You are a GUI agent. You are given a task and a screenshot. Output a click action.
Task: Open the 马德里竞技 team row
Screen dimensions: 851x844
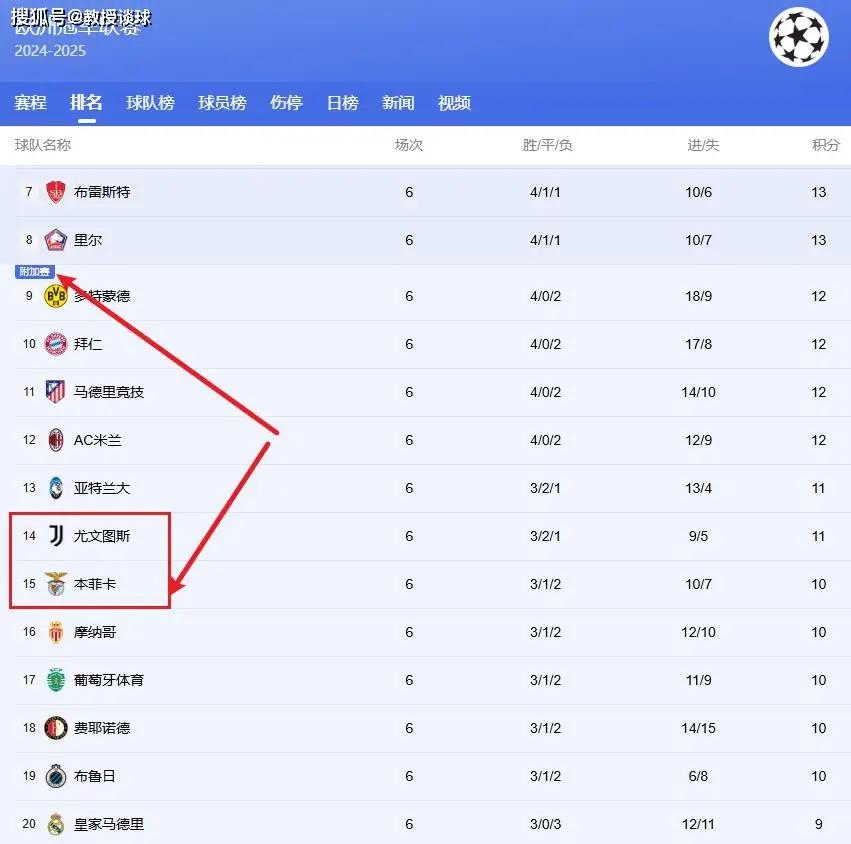(108, 392)
